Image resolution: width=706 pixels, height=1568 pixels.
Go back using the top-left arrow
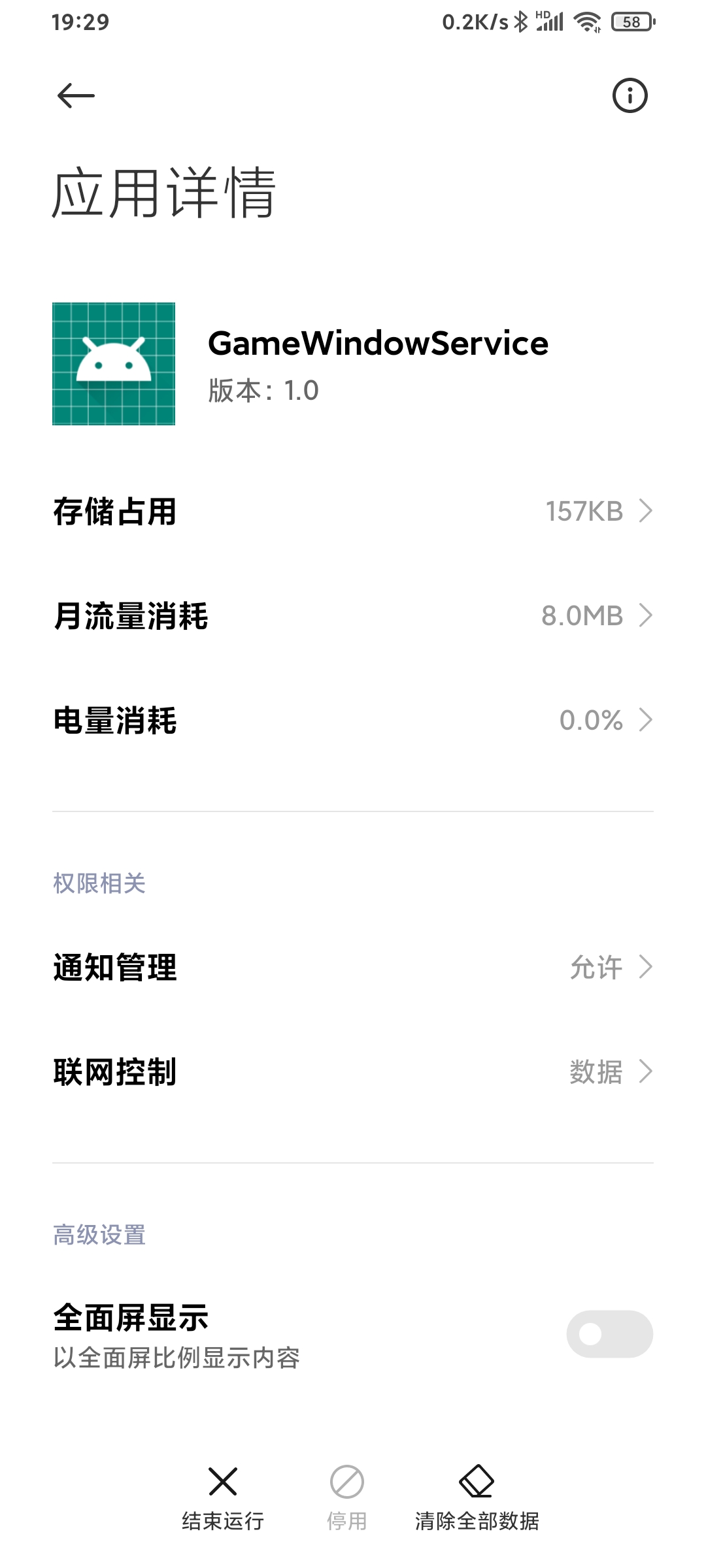[76, 96]
